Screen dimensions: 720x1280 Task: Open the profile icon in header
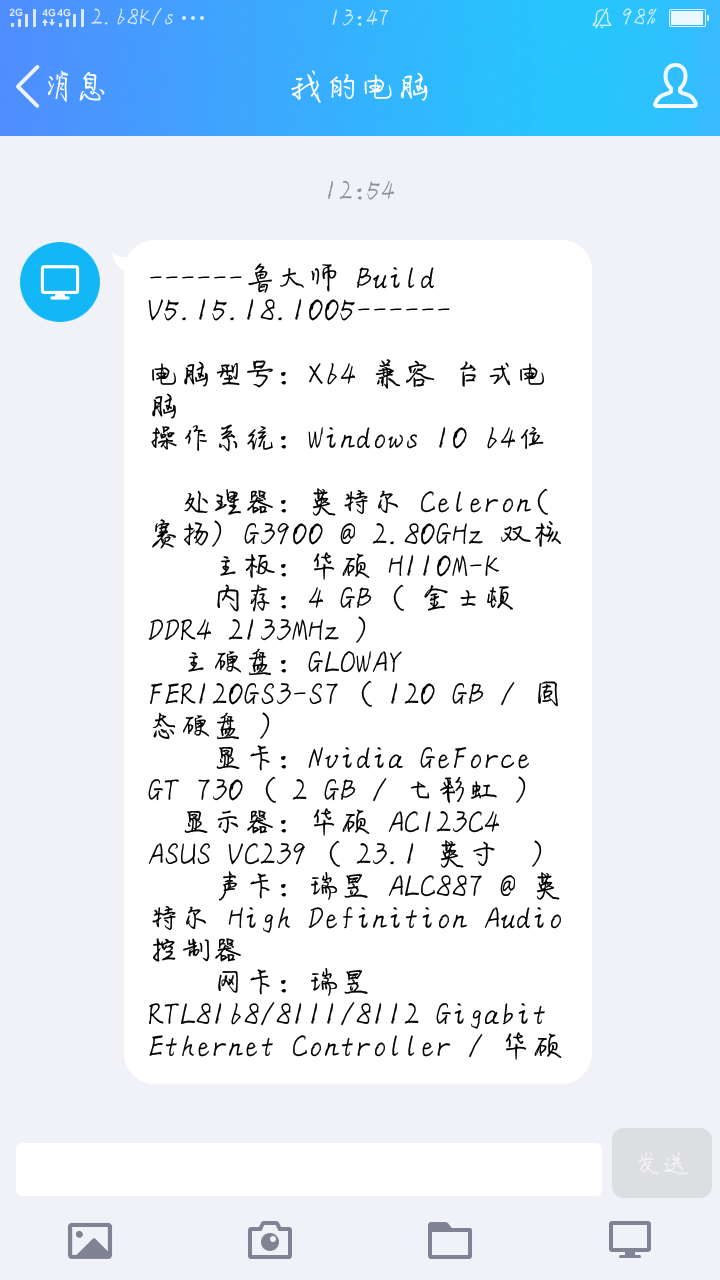coord(675,86)
